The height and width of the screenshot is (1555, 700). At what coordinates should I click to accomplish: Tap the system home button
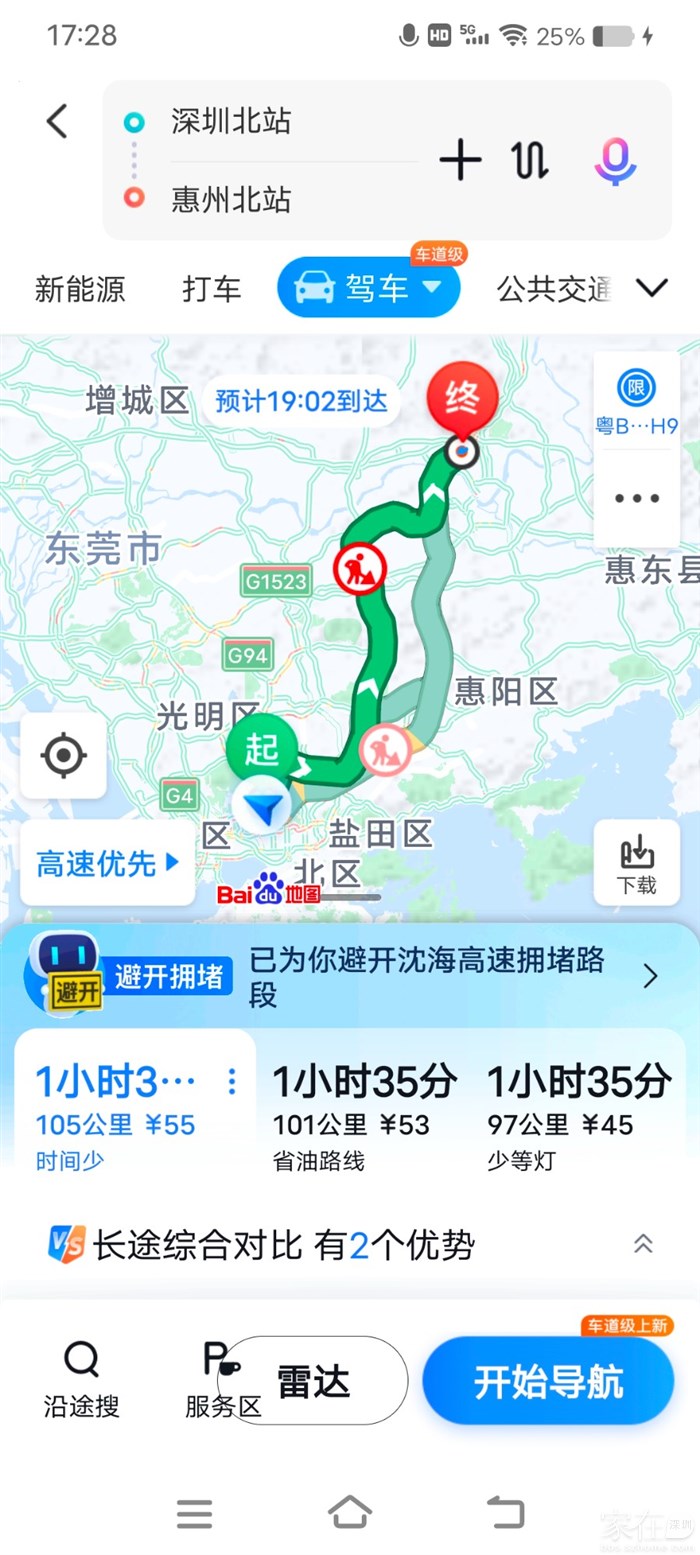(x=350, y=1512)
